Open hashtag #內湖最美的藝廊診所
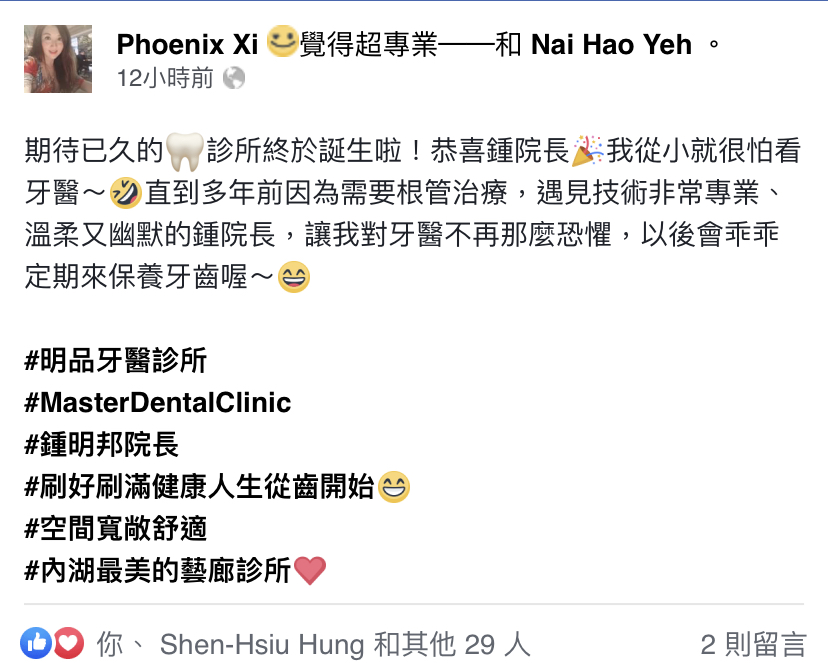This screenshot has height=663, width=828. point(158,571)
